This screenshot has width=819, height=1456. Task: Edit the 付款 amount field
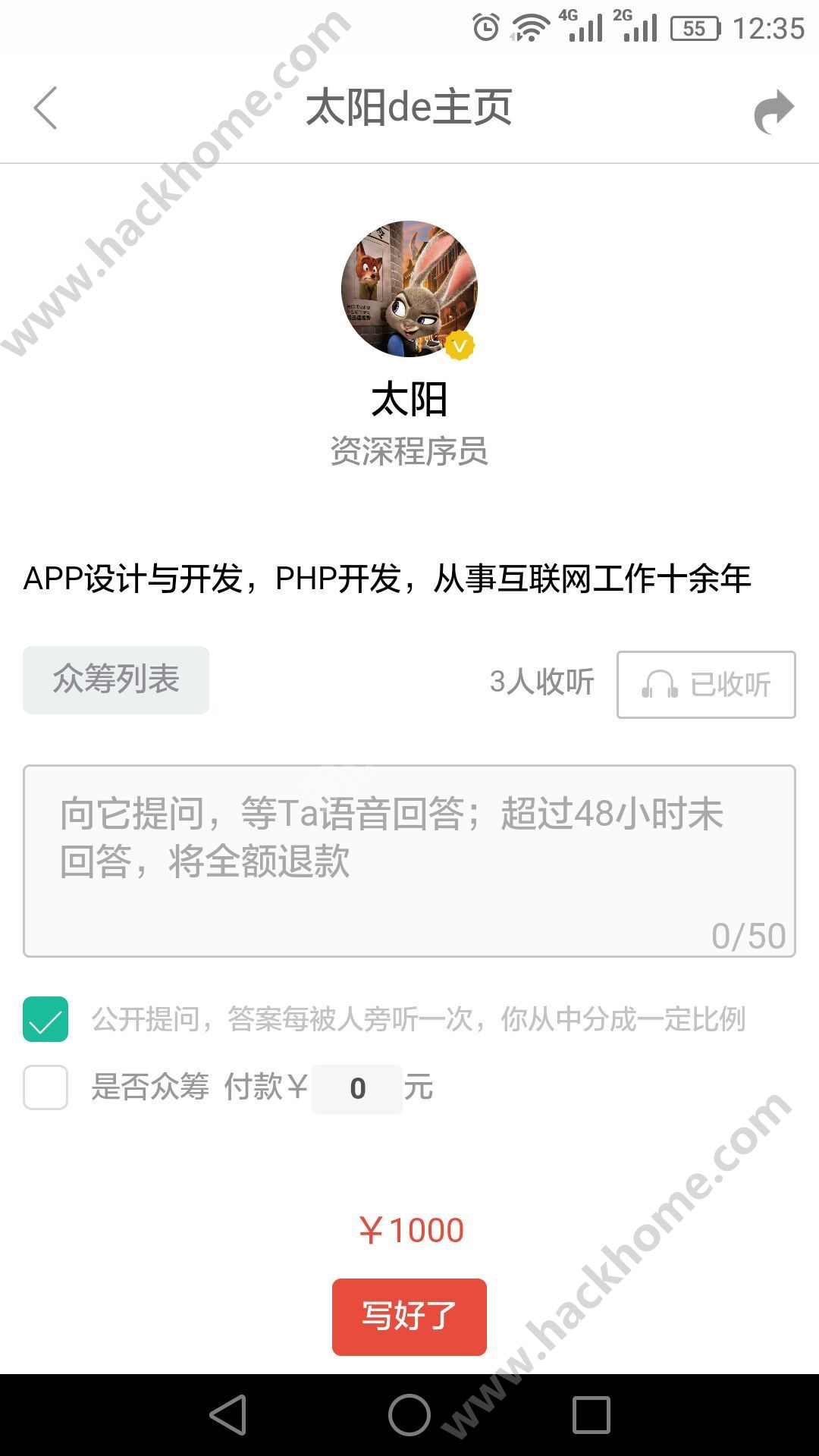click(x=357, y=1089)
